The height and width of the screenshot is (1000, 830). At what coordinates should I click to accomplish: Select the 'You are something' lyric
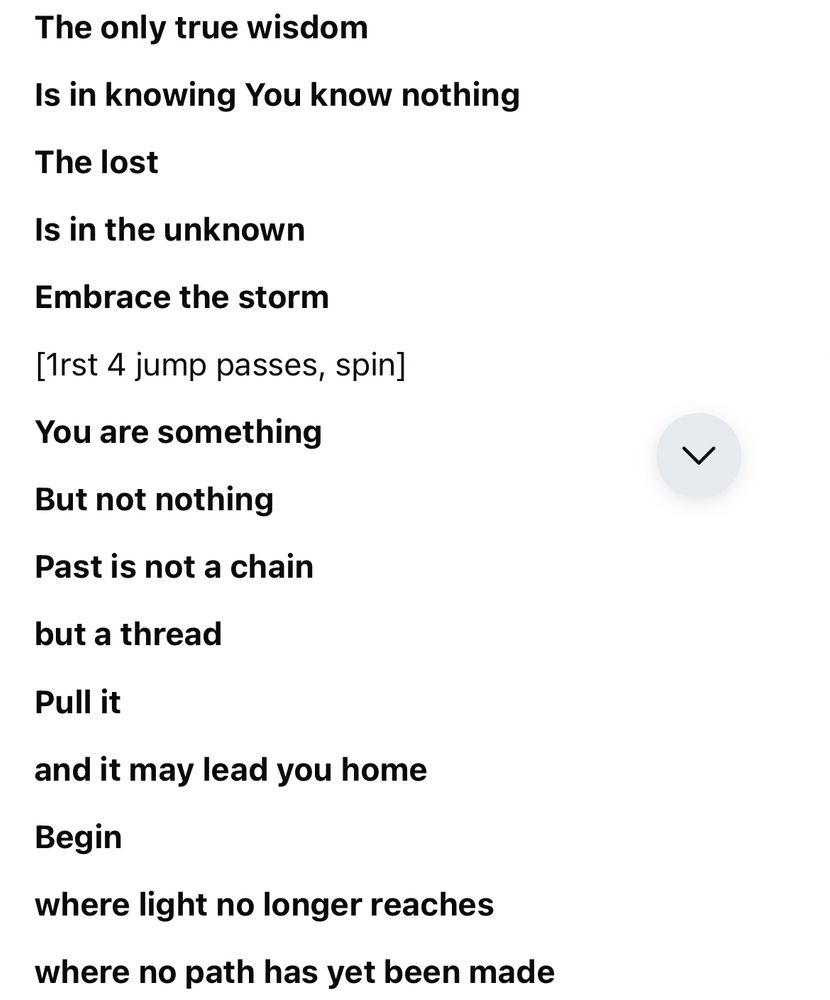tap(178, 431)
